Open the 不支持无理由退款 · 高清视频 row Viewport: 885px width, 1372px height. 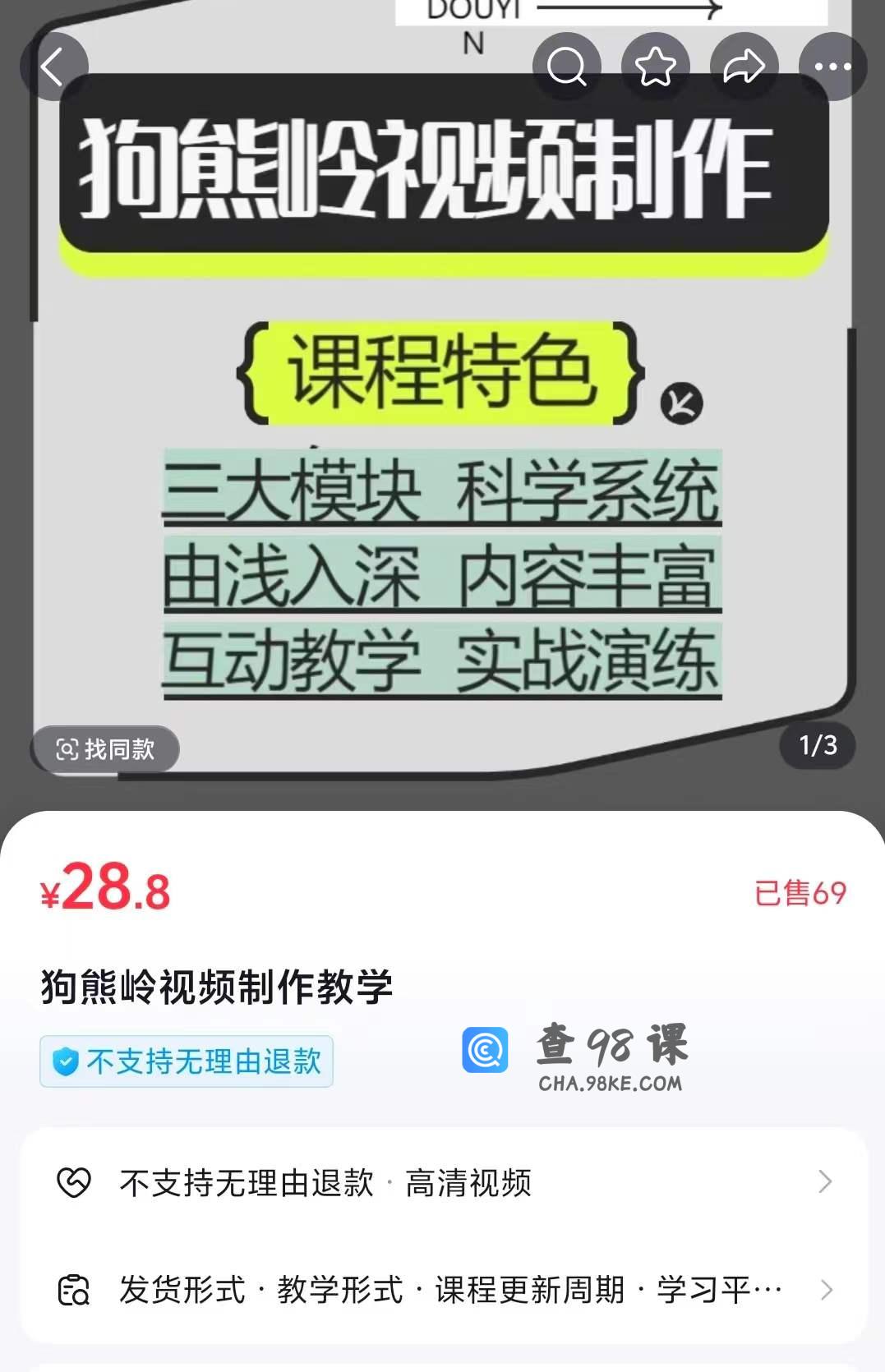[x=444, y=1182]
